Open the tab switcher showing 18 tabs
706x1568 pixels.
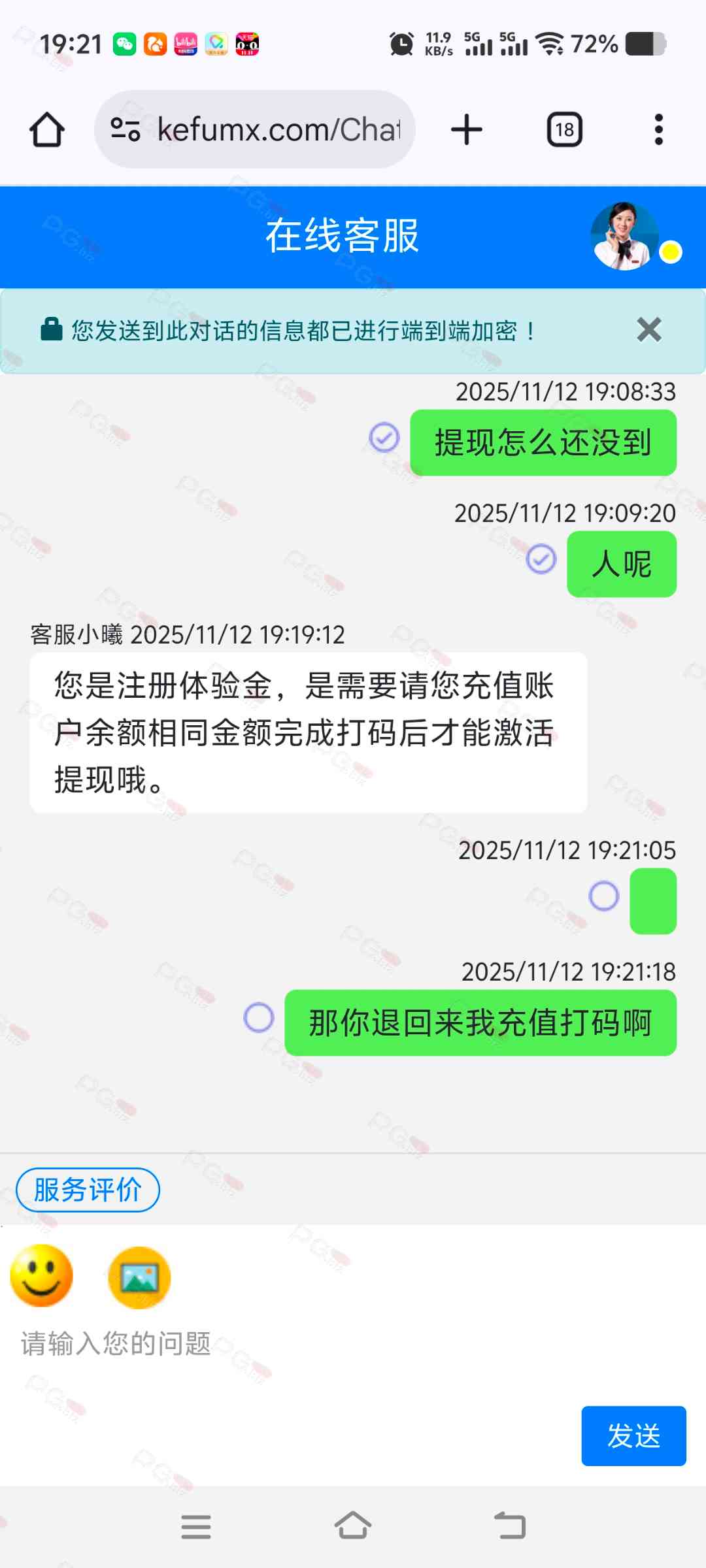coord(564,129)
